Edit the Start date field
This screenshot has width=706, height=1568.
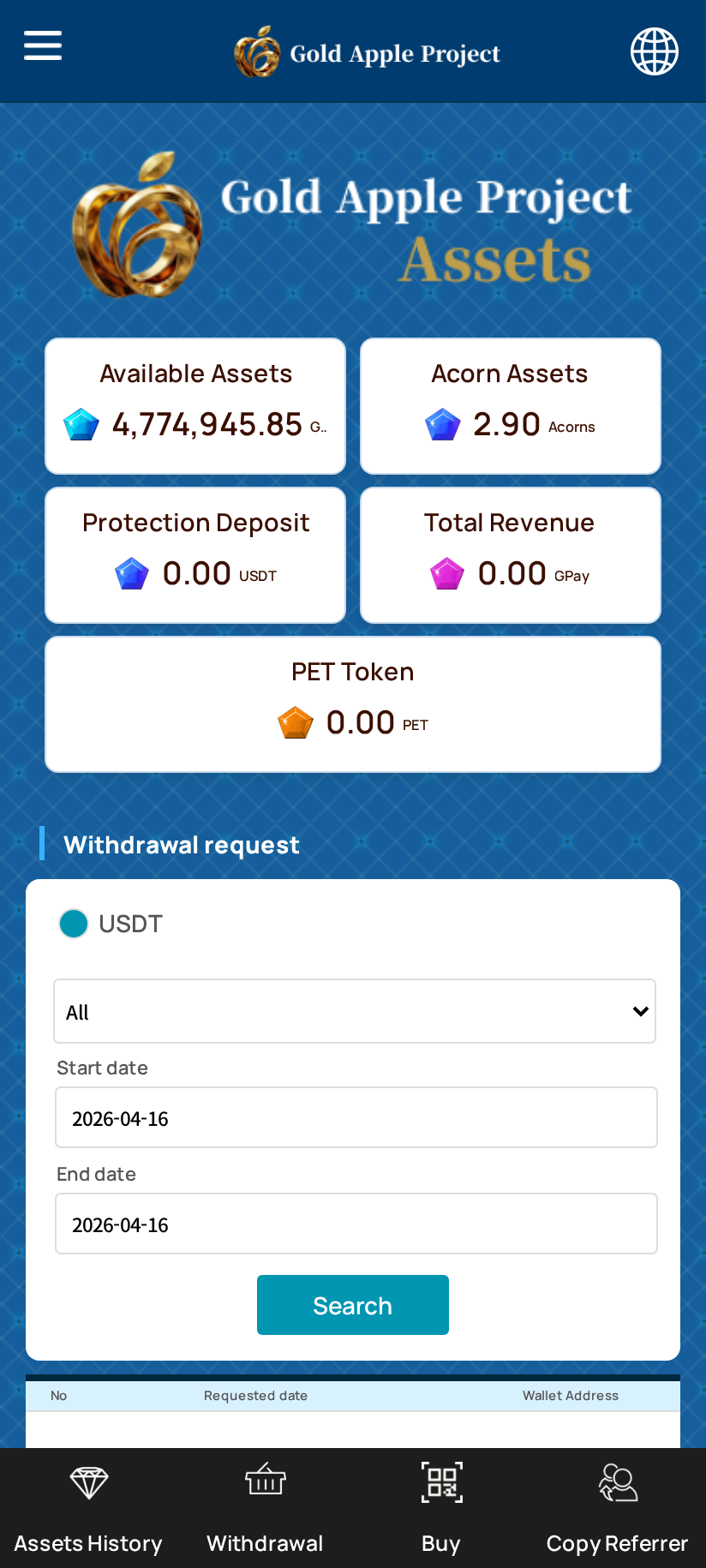[356, 1117]
